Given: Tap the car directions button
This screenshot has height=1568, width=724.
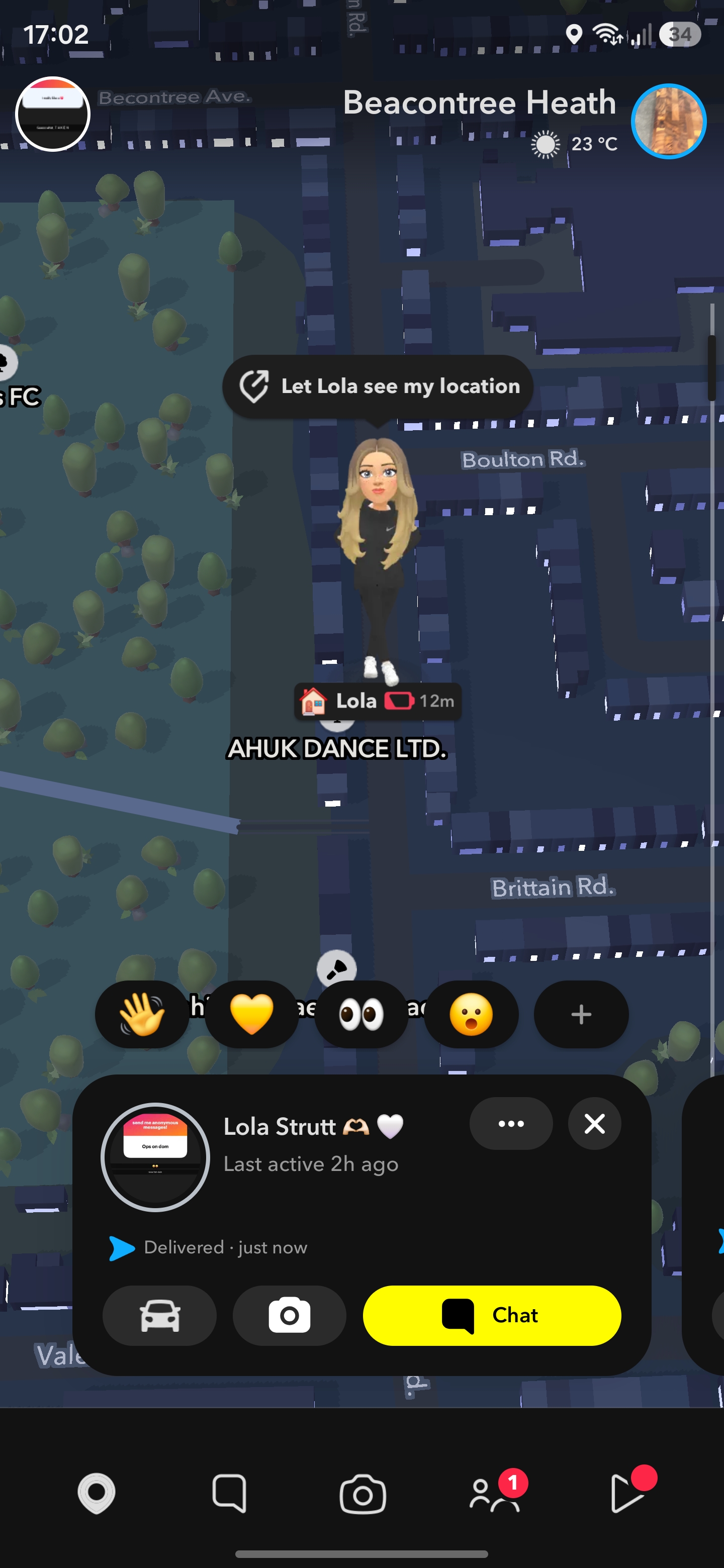Looking at the screenshot, I should [159, 1315].
